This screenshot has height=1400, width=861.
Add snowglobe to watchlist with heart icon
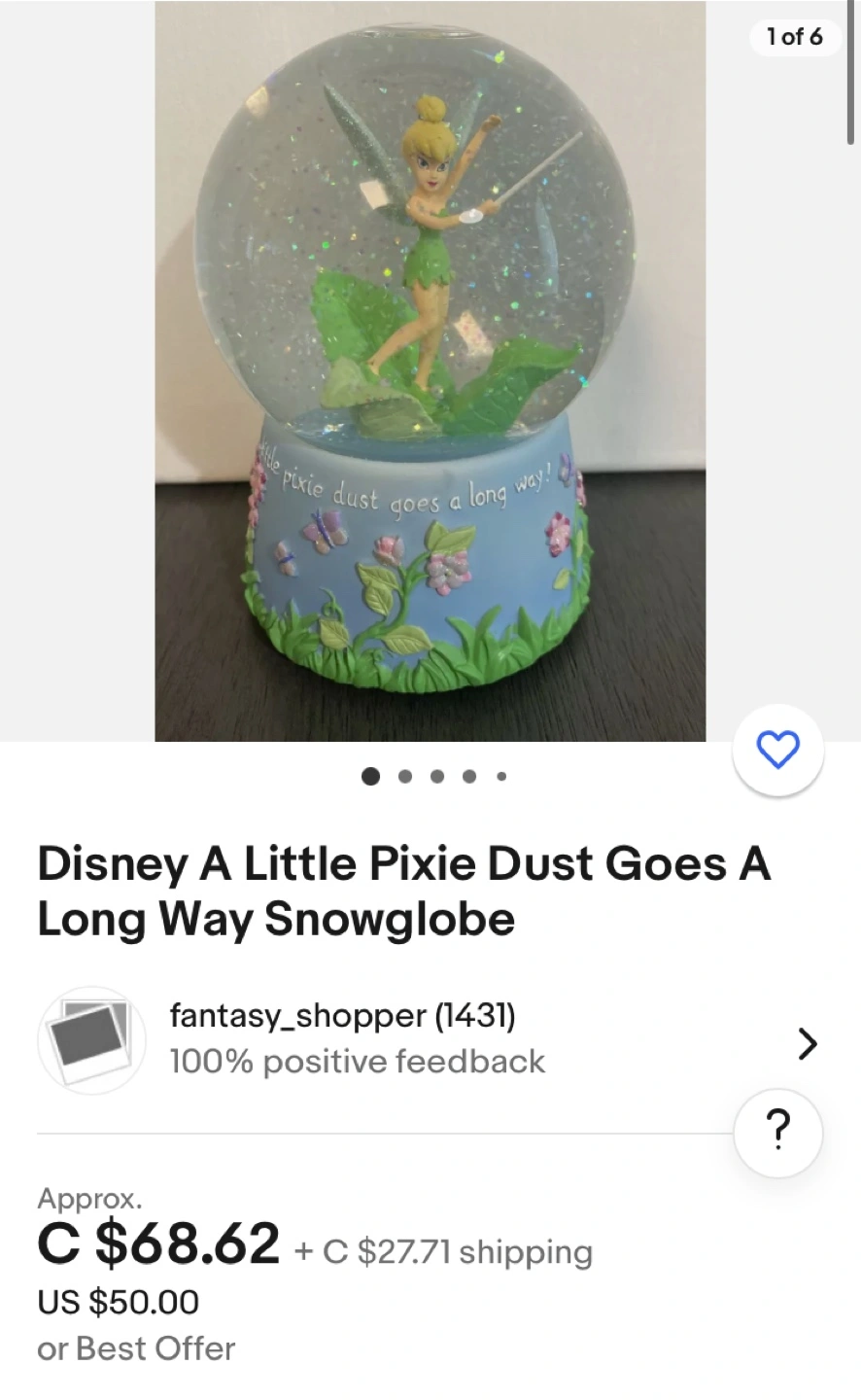click(x=777, y=750)
